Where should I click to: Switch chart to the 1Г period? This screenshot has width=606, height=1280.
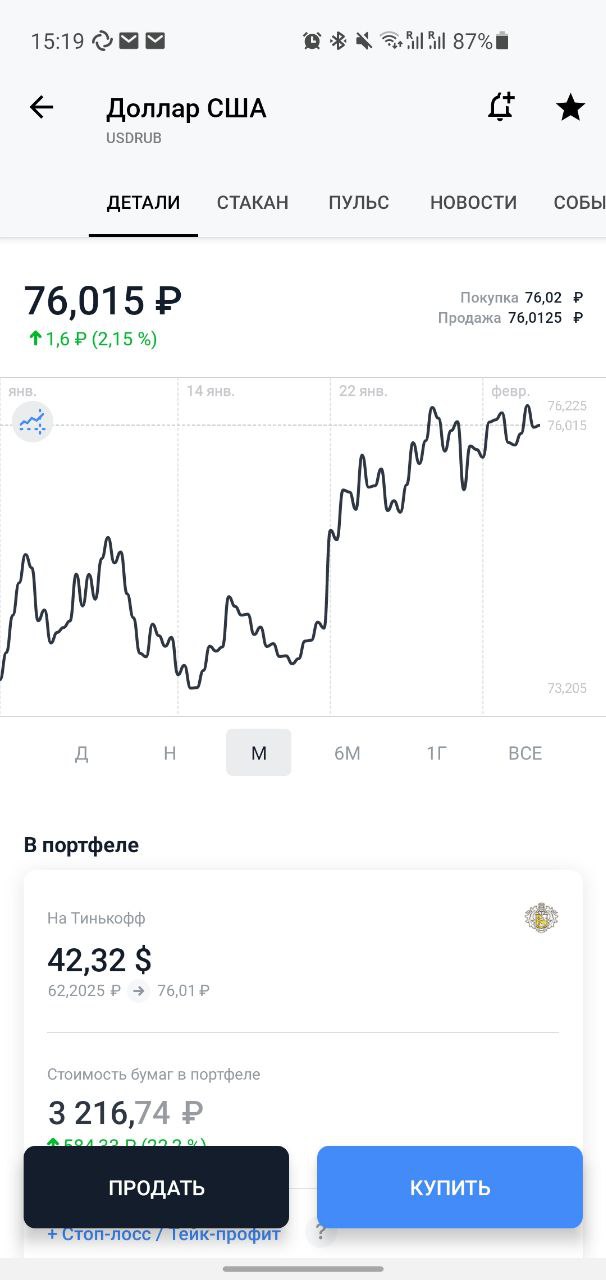pos(436,753)
